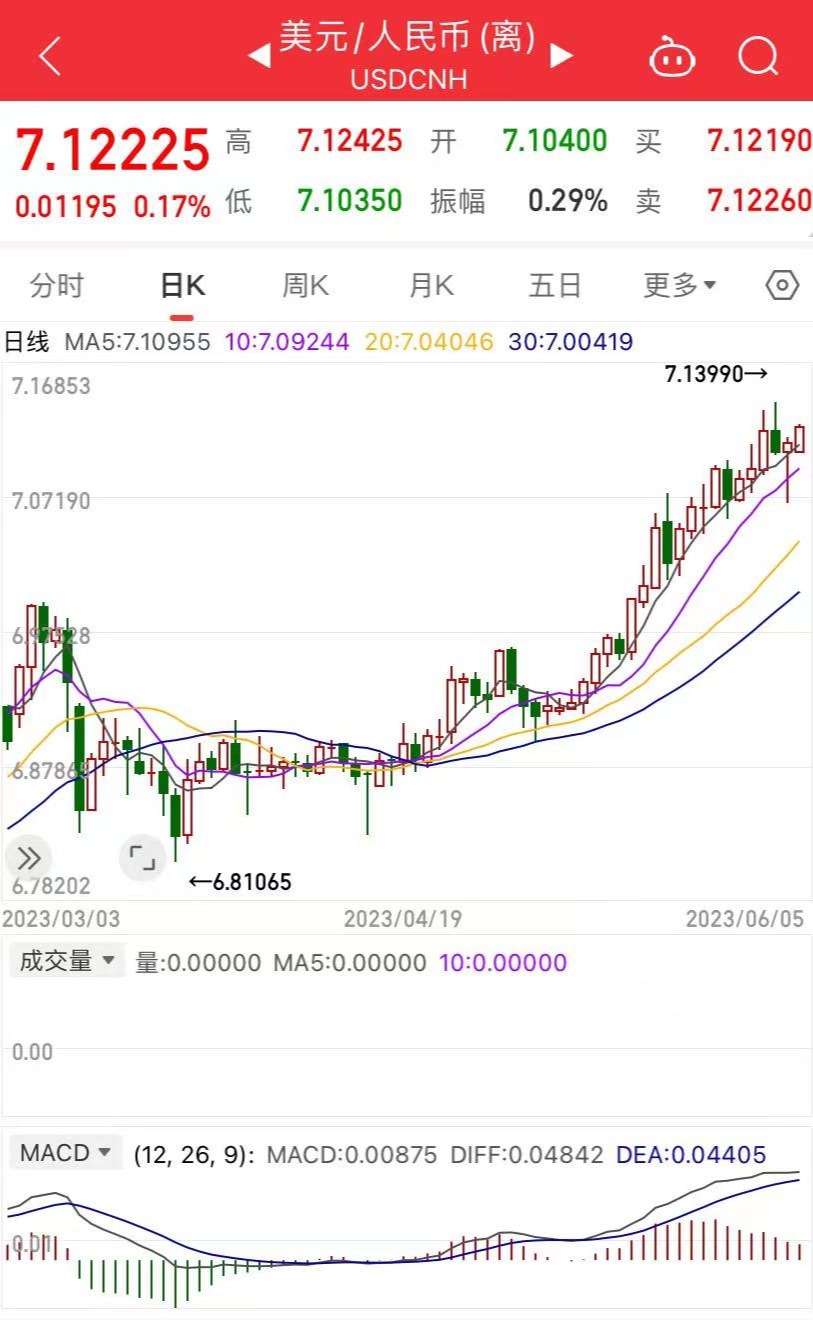Image resolution: width=813 pixels, height=1320 pixels.
Task: Click the purple MA10 legend value
Action: [283, 342]
